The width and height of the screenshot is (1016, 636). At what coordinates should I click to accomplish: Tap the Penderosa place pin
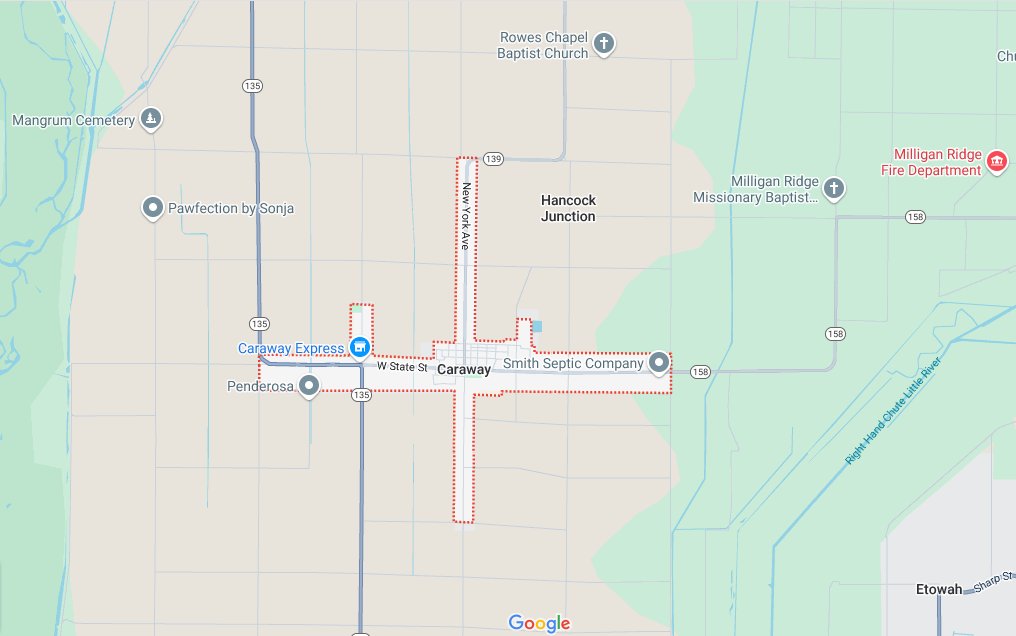310,384
